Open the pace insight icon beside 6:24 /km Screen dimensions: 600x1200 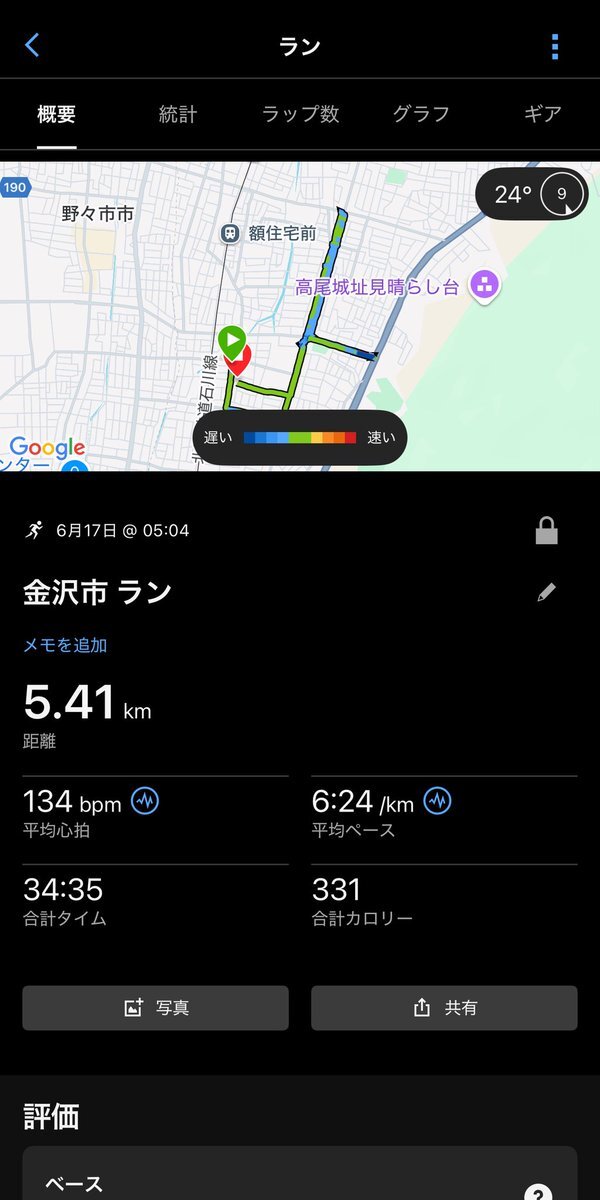(x=437, y=801)
